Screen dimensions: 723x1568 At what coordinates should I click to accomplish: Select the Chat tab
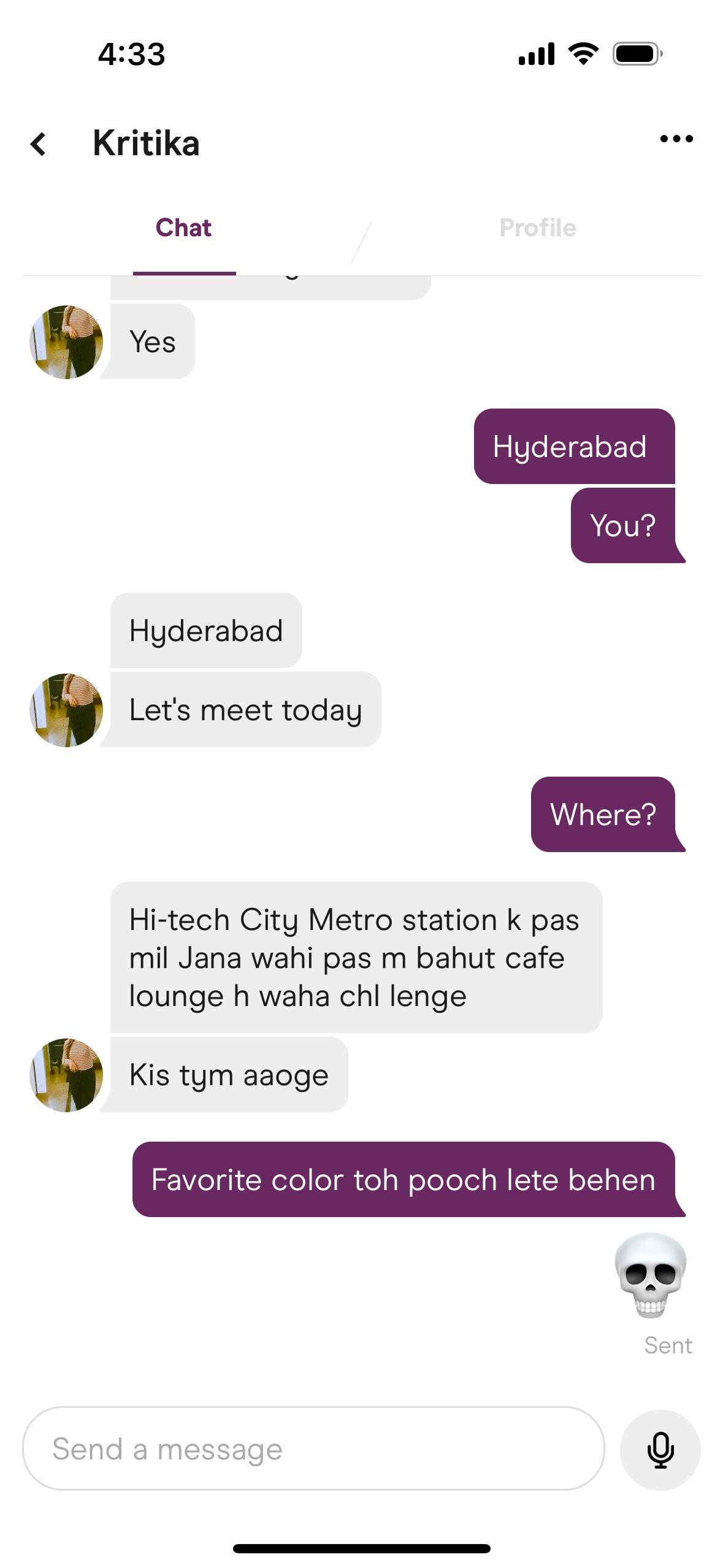coord(183,228)
